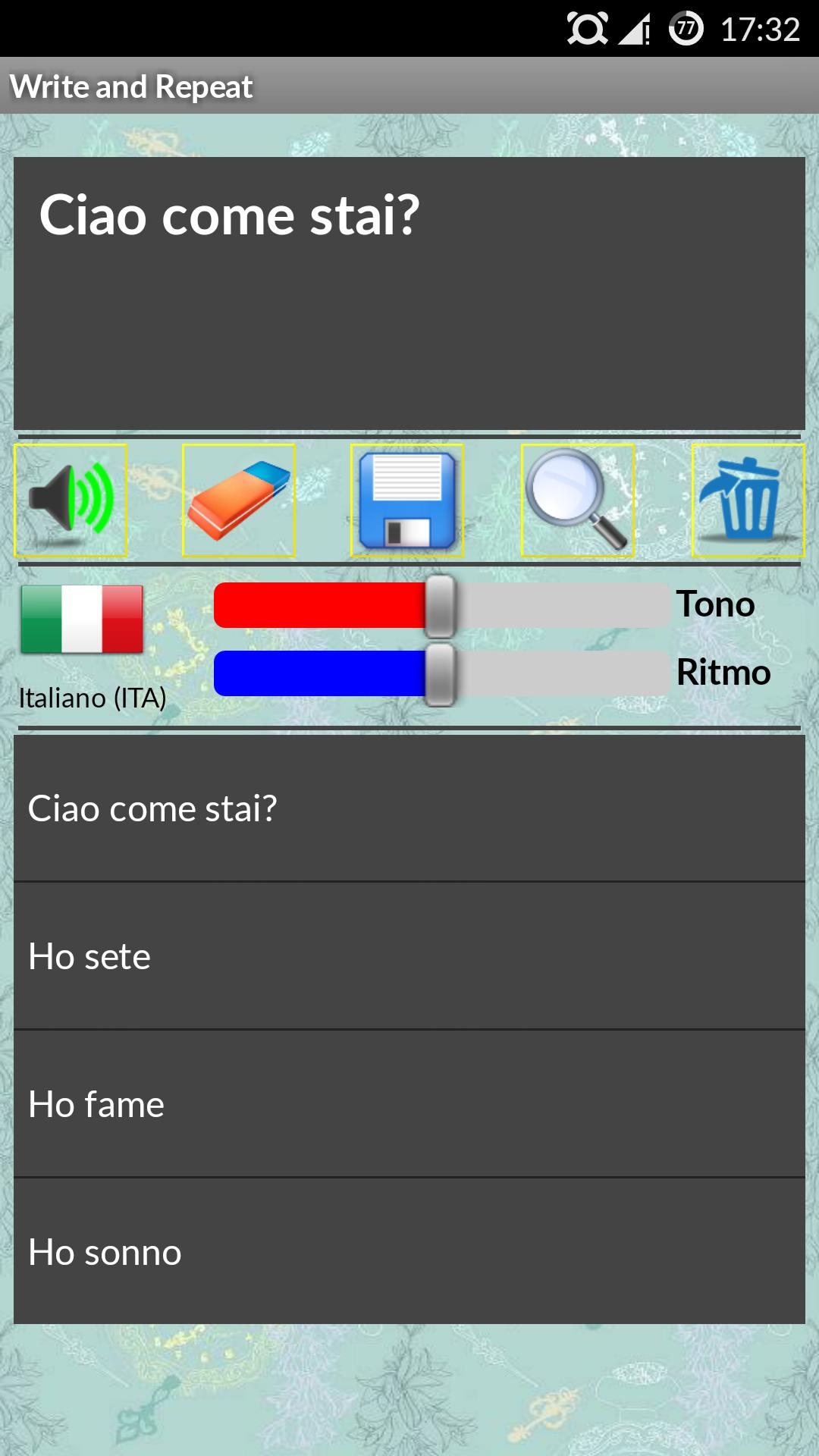Change language via the Italian flag
This screenshot has height=1456, width=819.
(82, 620)
